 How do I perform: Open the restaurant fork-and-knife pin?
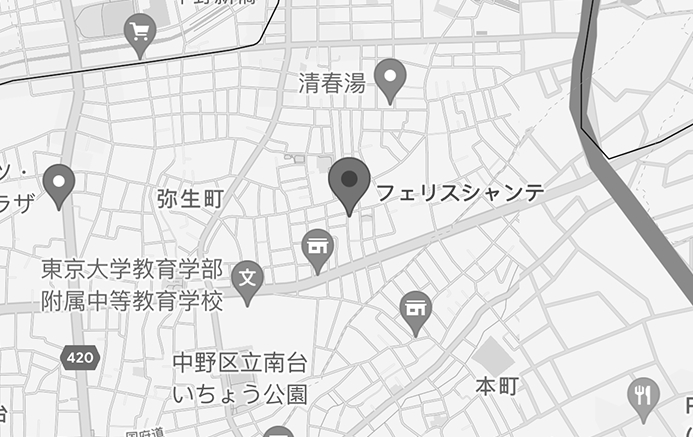point(643,396)
